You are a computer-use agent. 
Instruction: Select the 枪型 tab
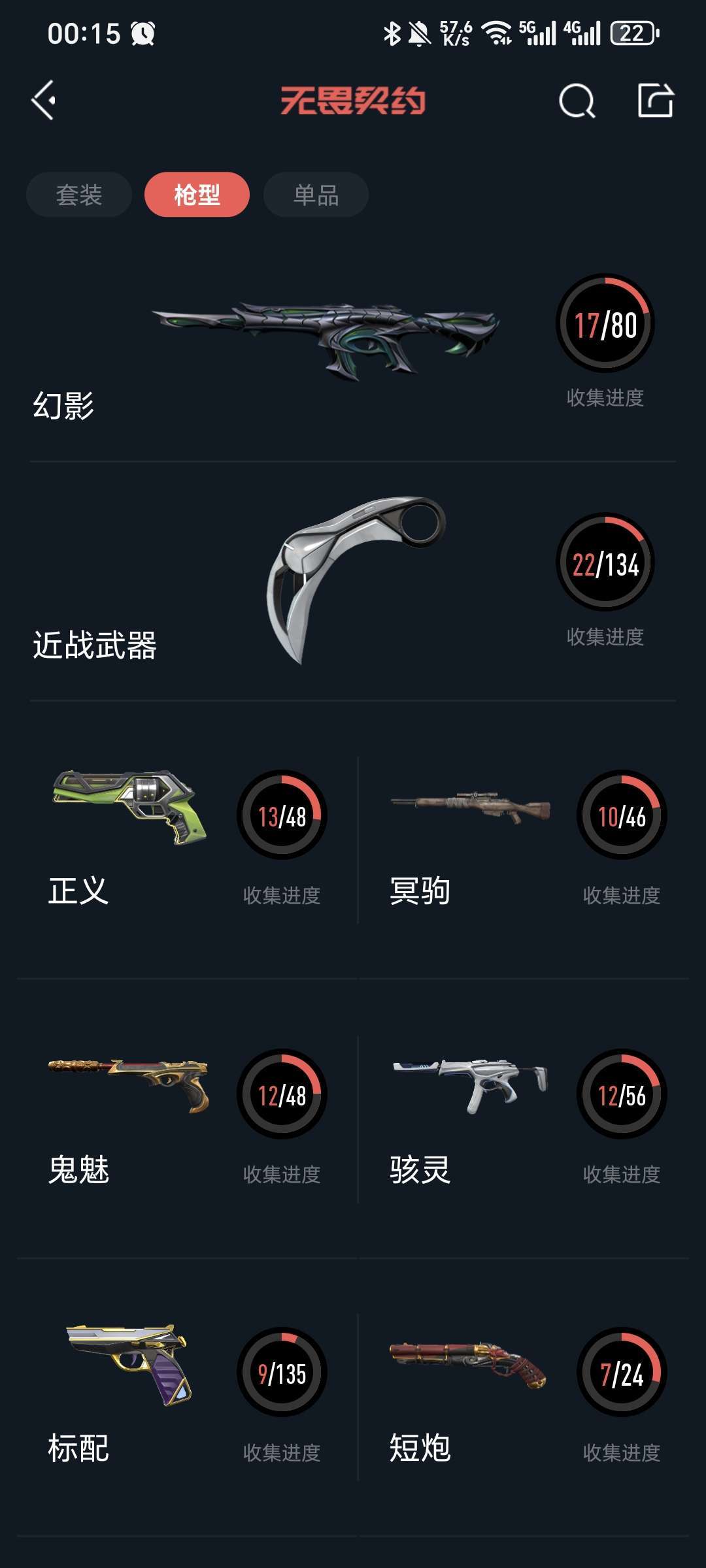[x=197, y=193]
